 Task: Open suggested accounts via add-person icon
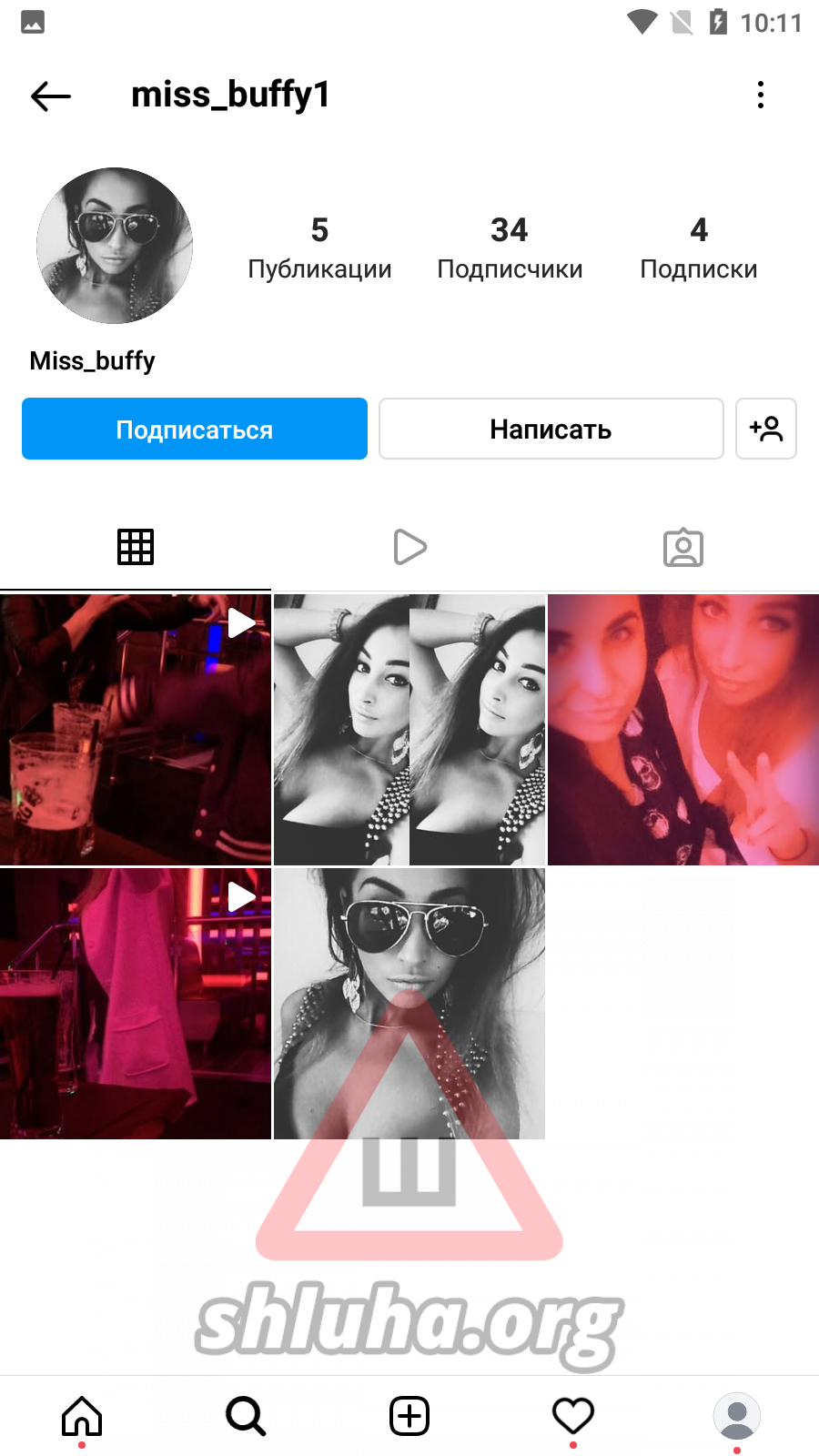click(x=766, y=429)
